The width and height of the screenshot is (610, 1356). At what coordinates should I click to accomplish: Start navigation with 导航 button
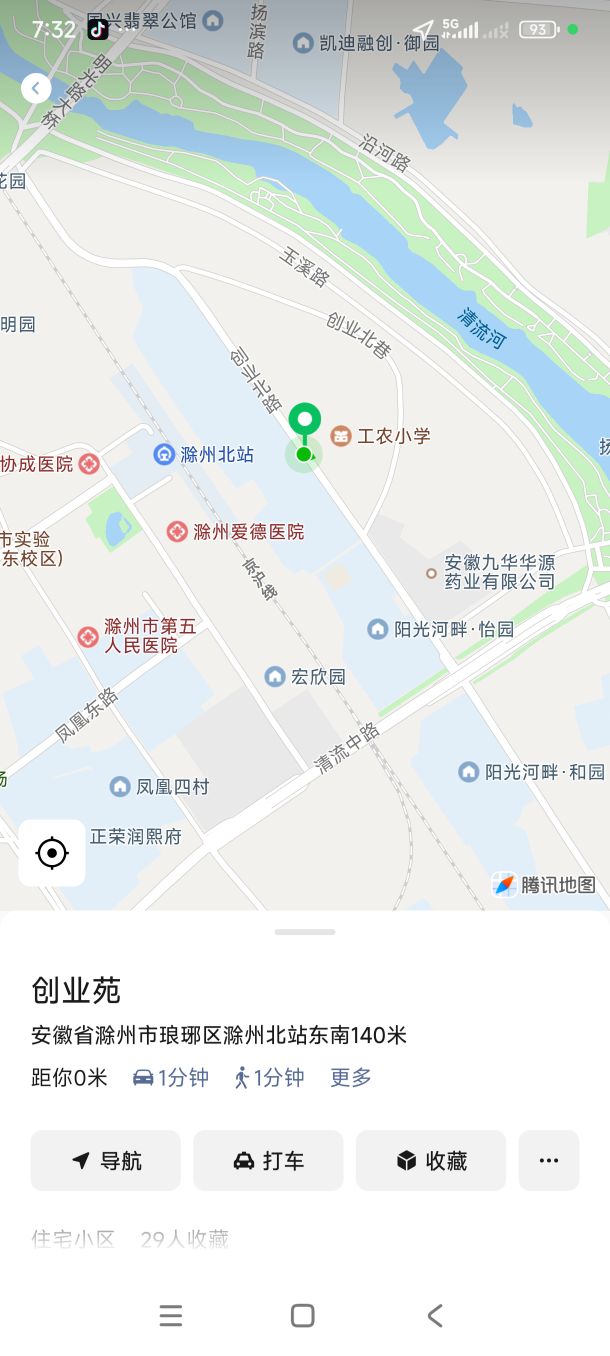coord(106,1161)
